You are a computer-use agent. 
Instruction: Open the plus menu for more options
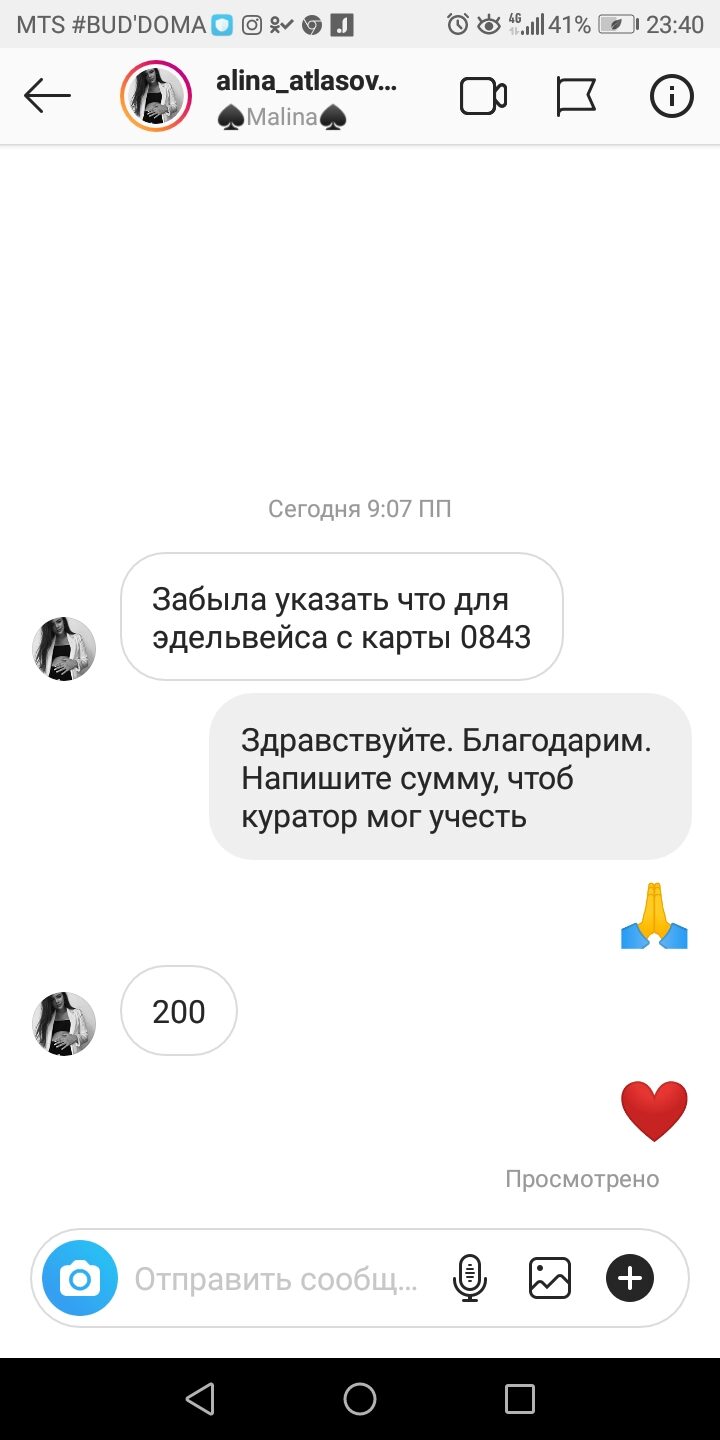(x=630, y=1278)
